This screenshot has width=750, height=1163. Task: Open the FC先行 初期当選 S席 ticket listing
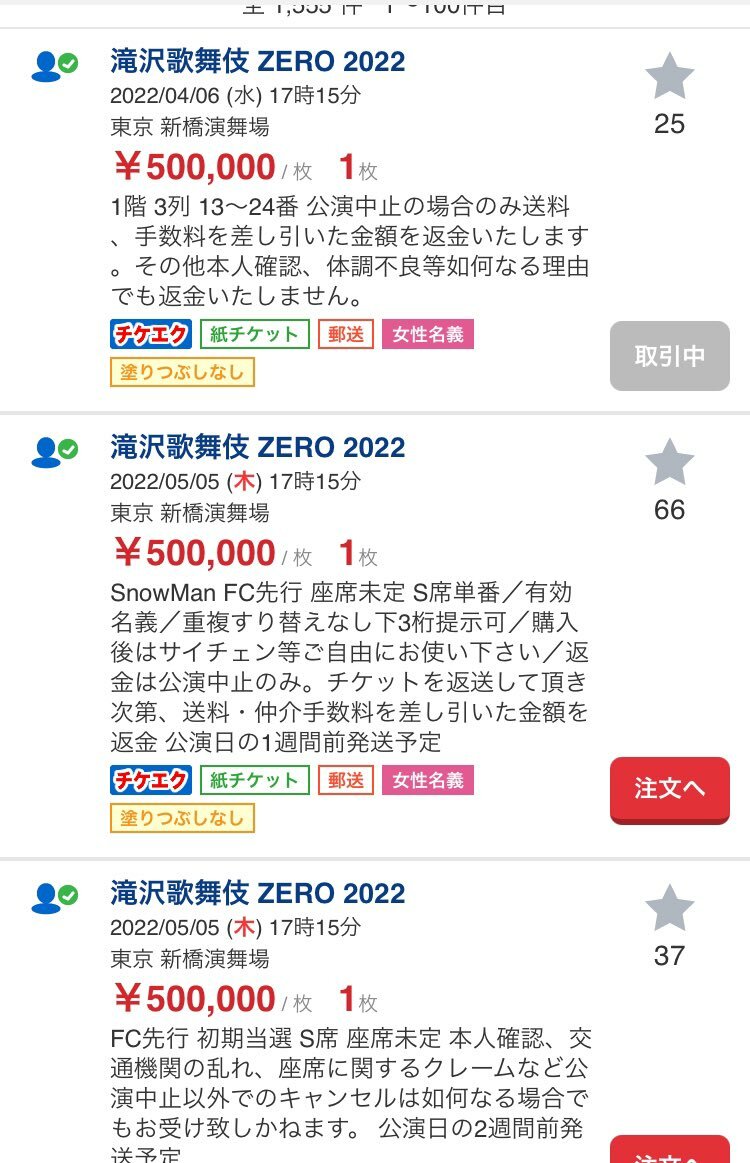click(257, 894)
